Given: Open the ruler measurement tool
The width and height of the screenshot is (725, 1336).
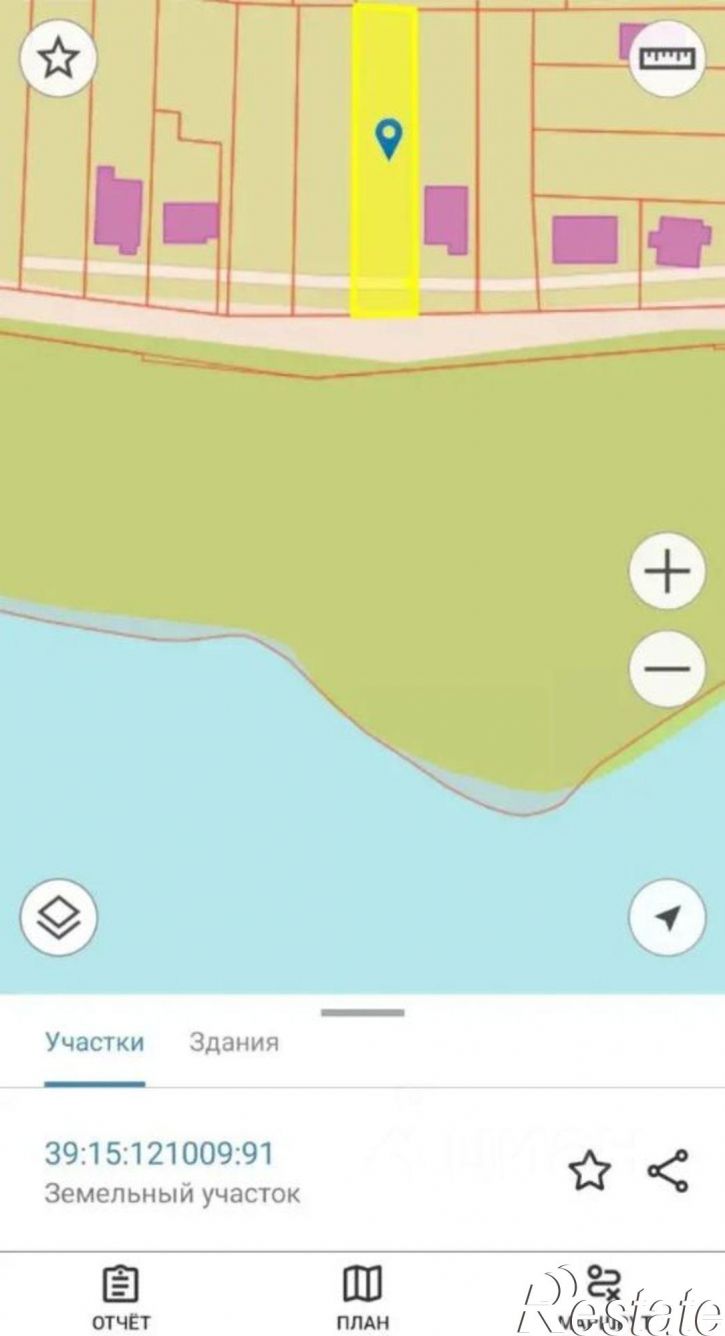Looking at the screenshot, I should tap(667, 58).
